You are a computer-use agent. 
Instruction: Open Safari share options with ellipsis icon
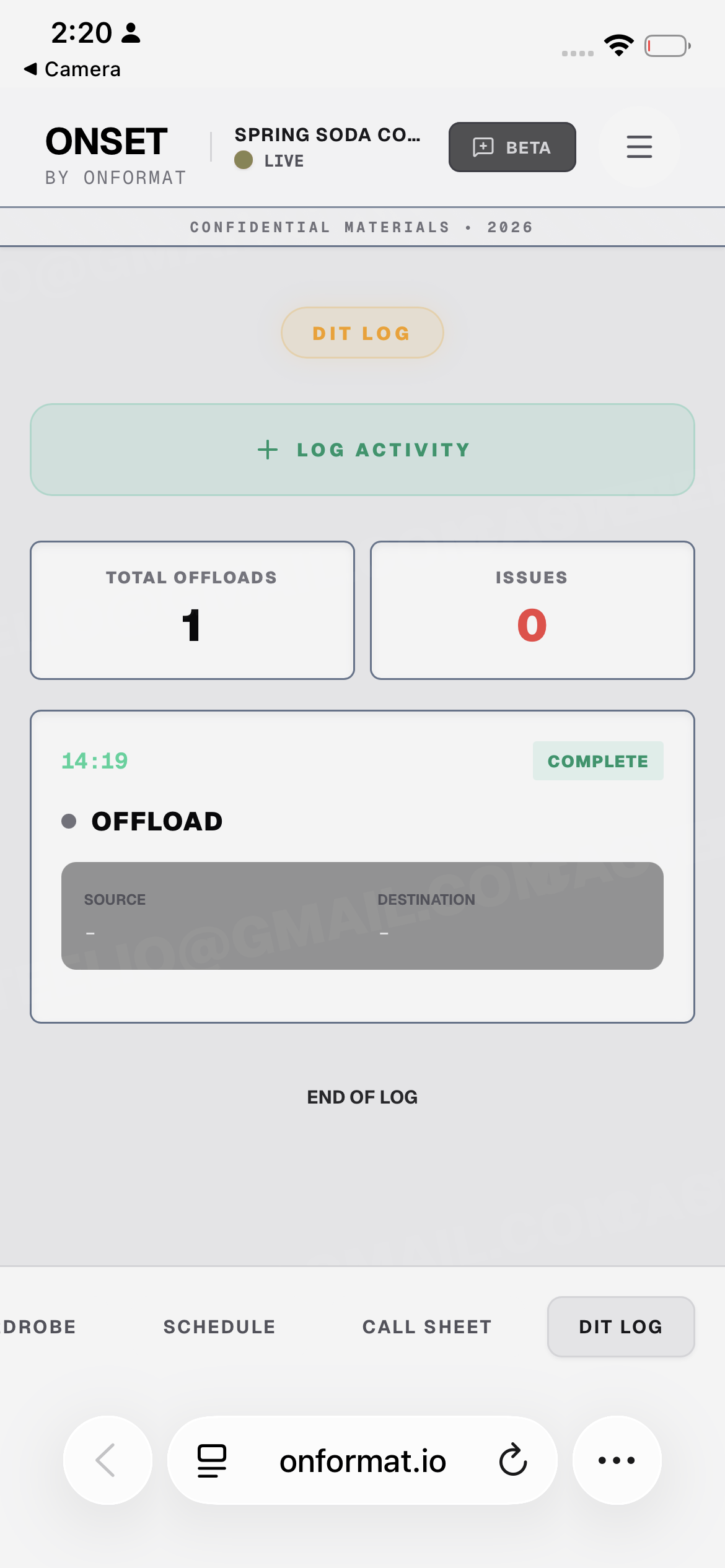[616, 1460]
